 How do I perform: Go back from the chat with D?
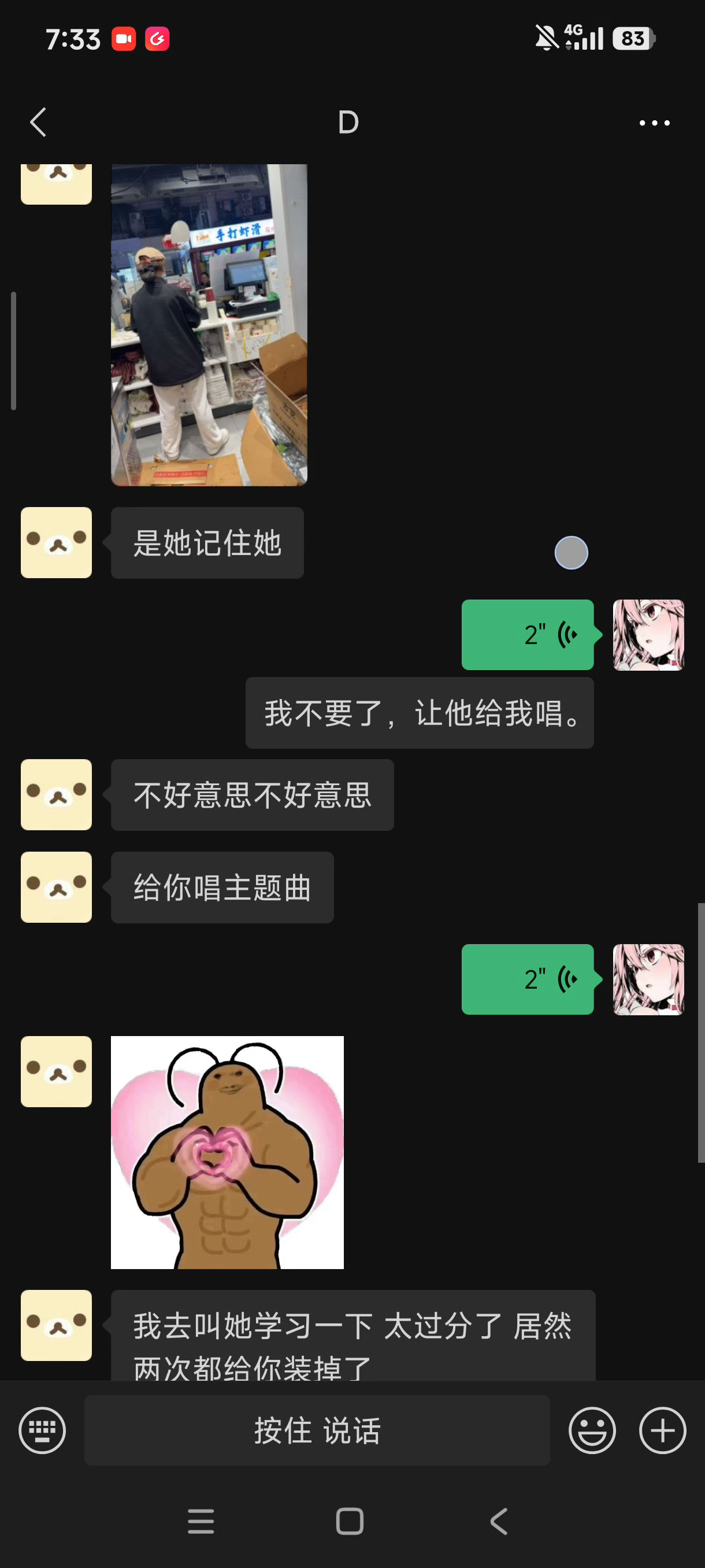point(38,123)
